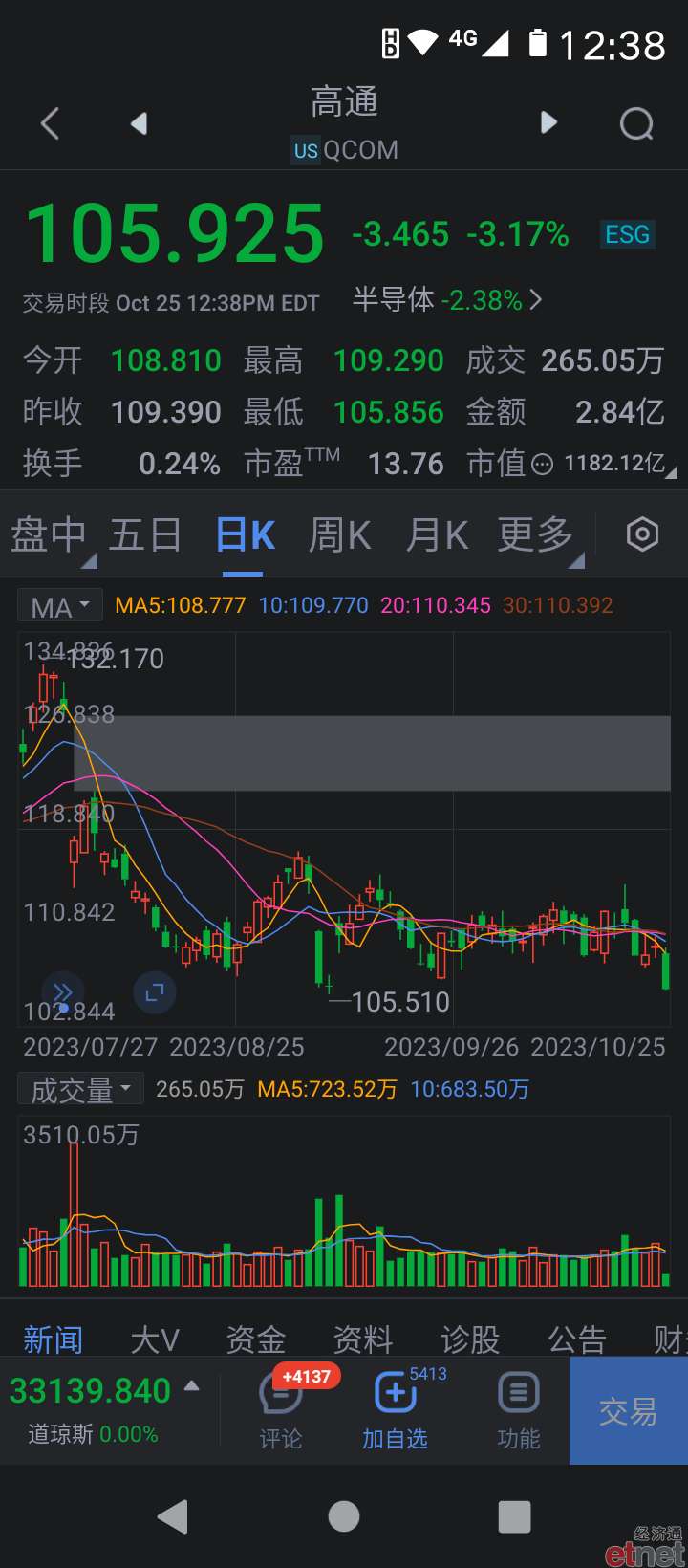
Task: Switch to the 盘中 chart tab
Action: pos(49,534)
